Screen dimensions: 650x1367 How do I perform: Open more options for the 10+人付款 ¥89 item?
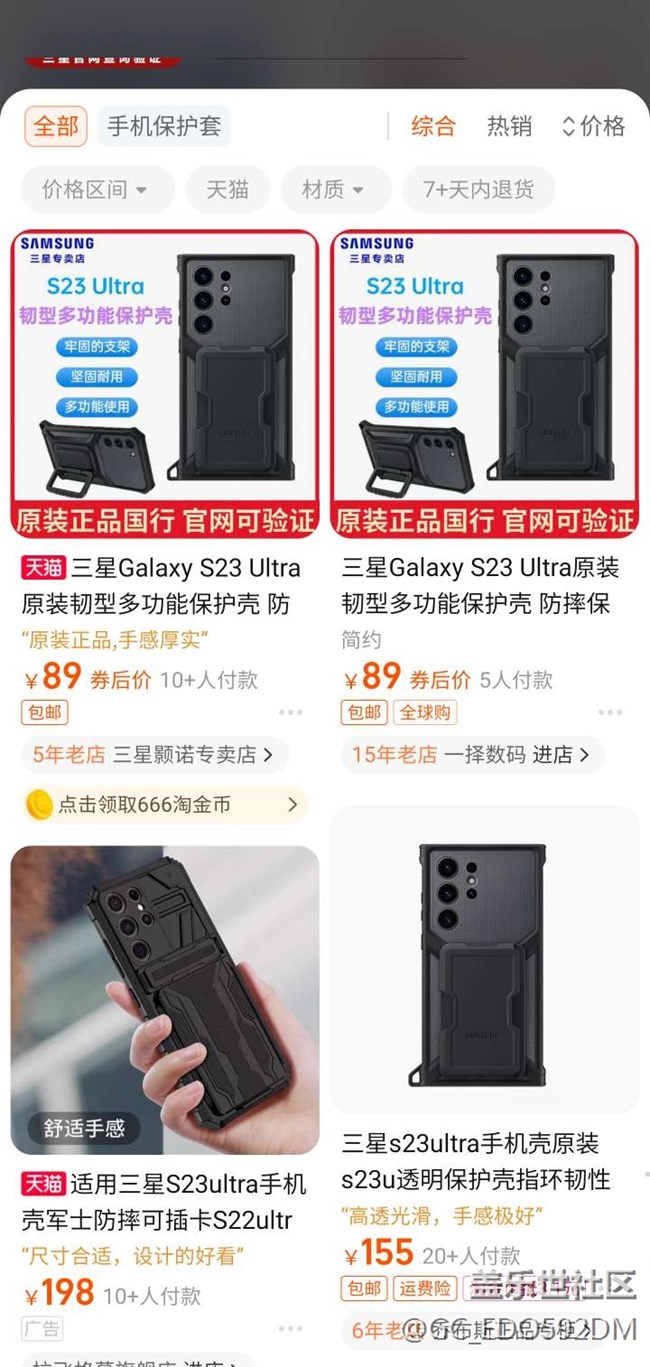coord(290,712)
